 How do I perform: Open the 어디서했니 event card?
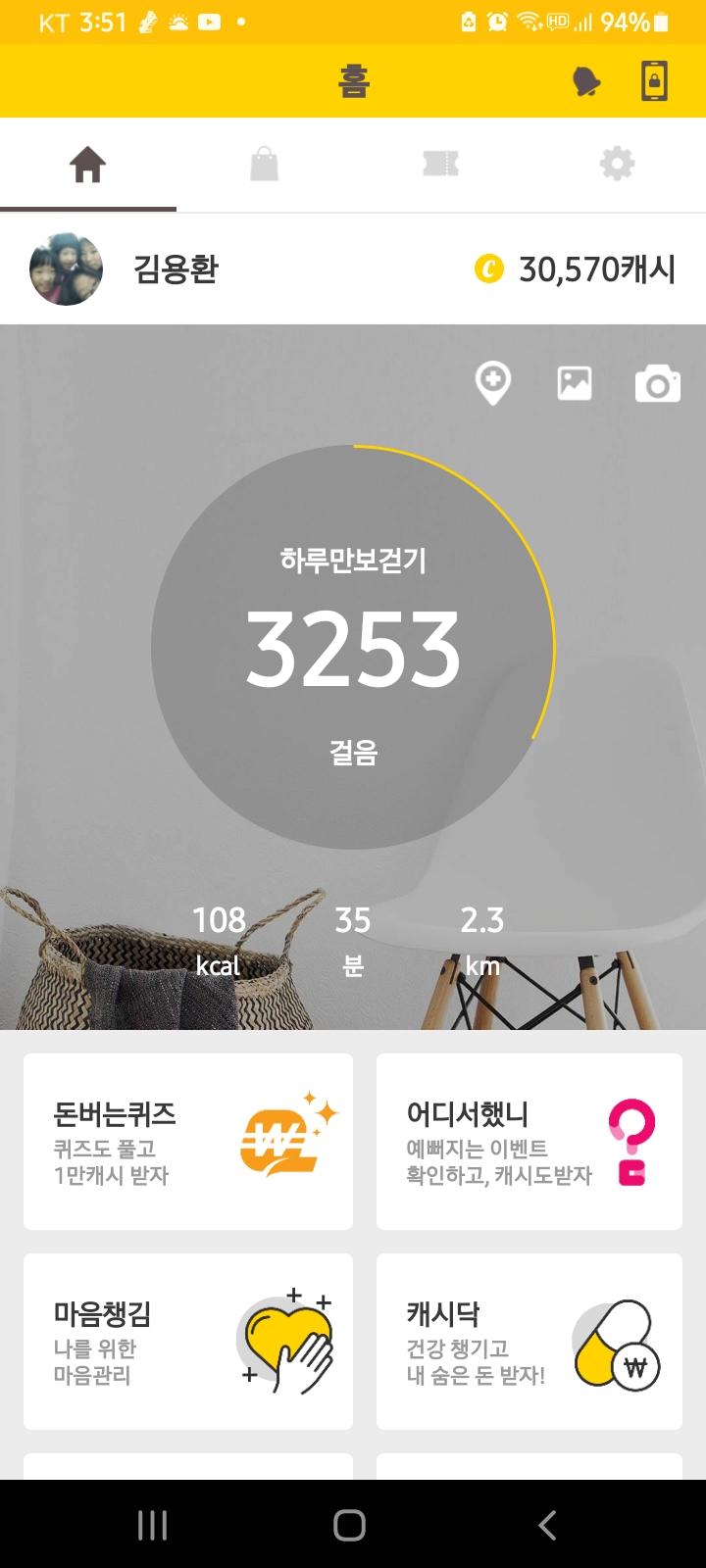tap(529, 1142)
